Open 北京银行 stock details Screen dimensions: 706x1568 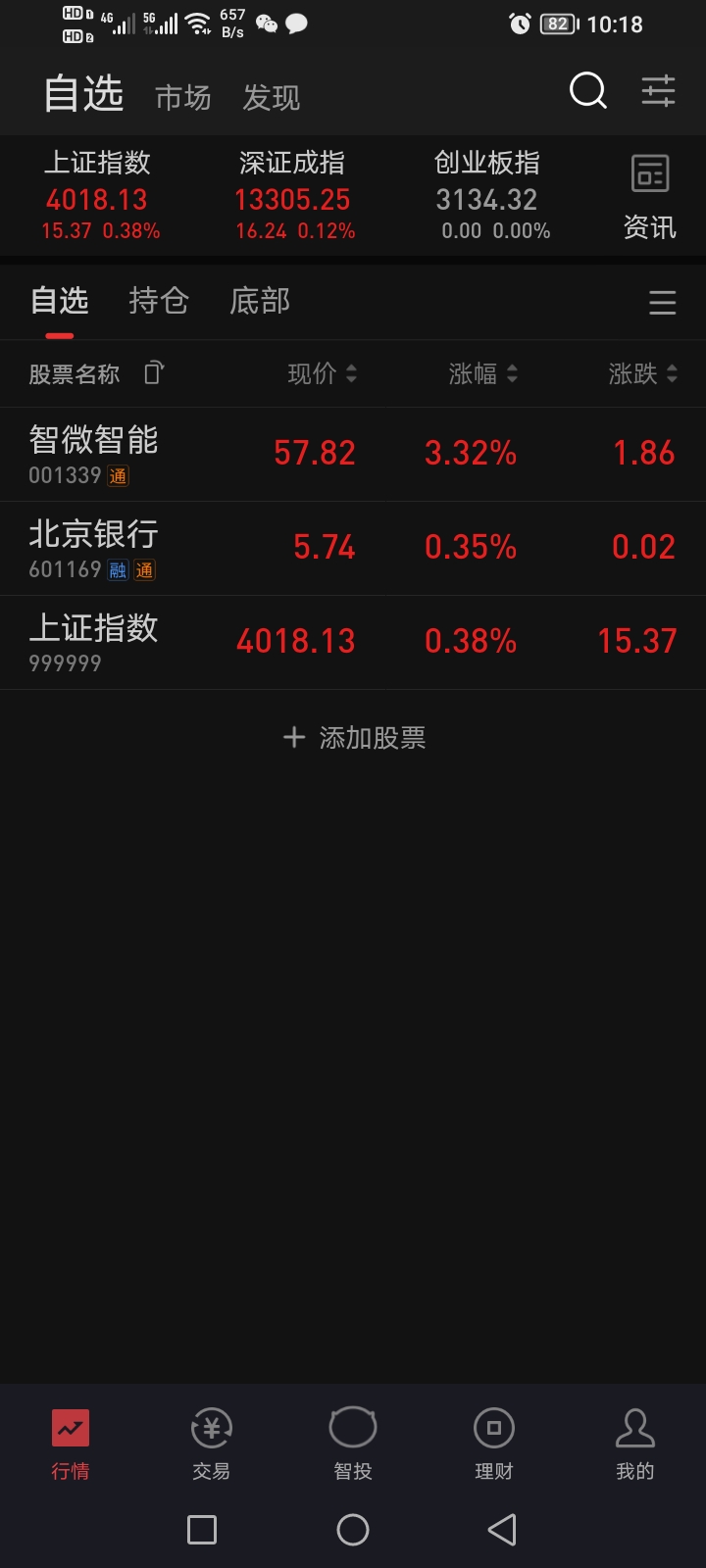pos(94,547)
